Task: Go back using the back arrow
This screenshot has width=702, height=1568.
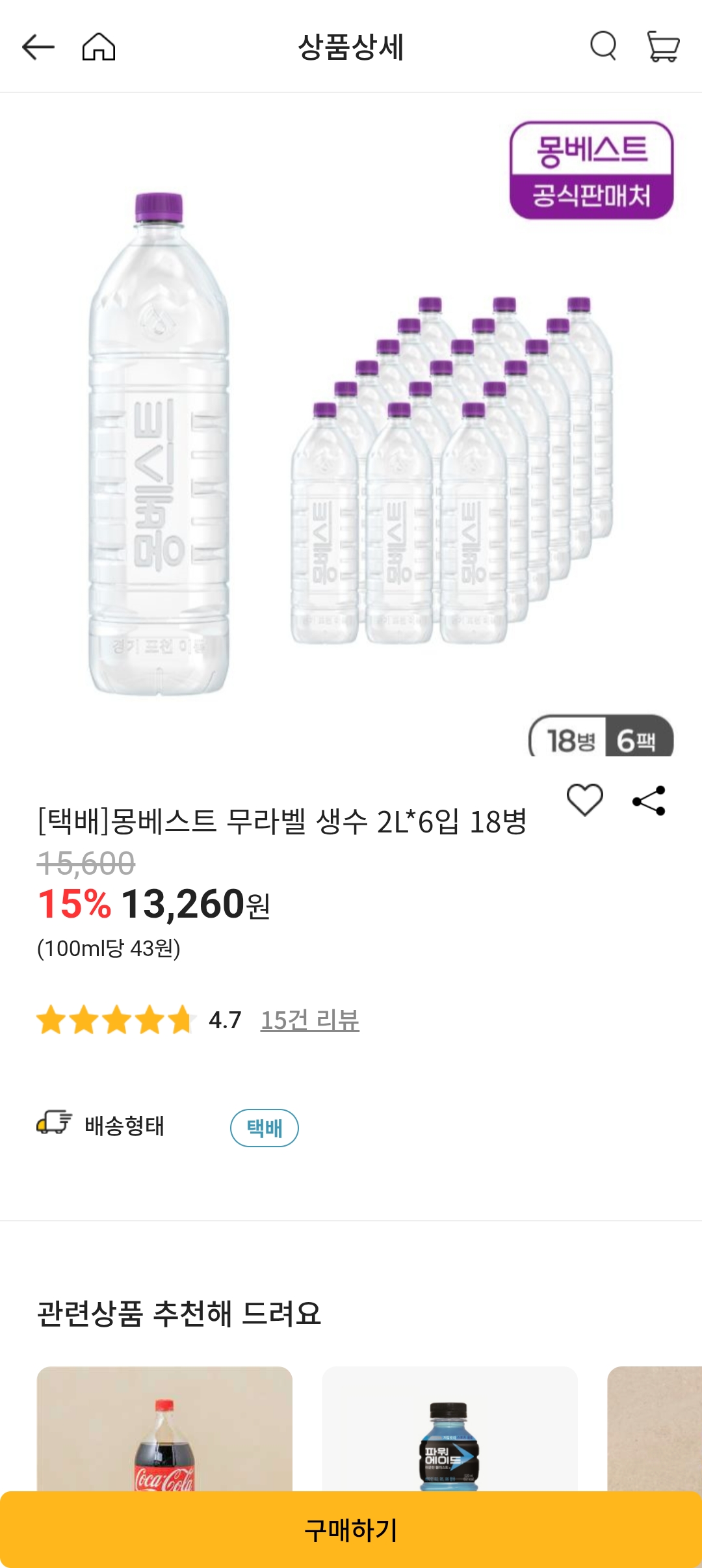Action: (37, 47)
